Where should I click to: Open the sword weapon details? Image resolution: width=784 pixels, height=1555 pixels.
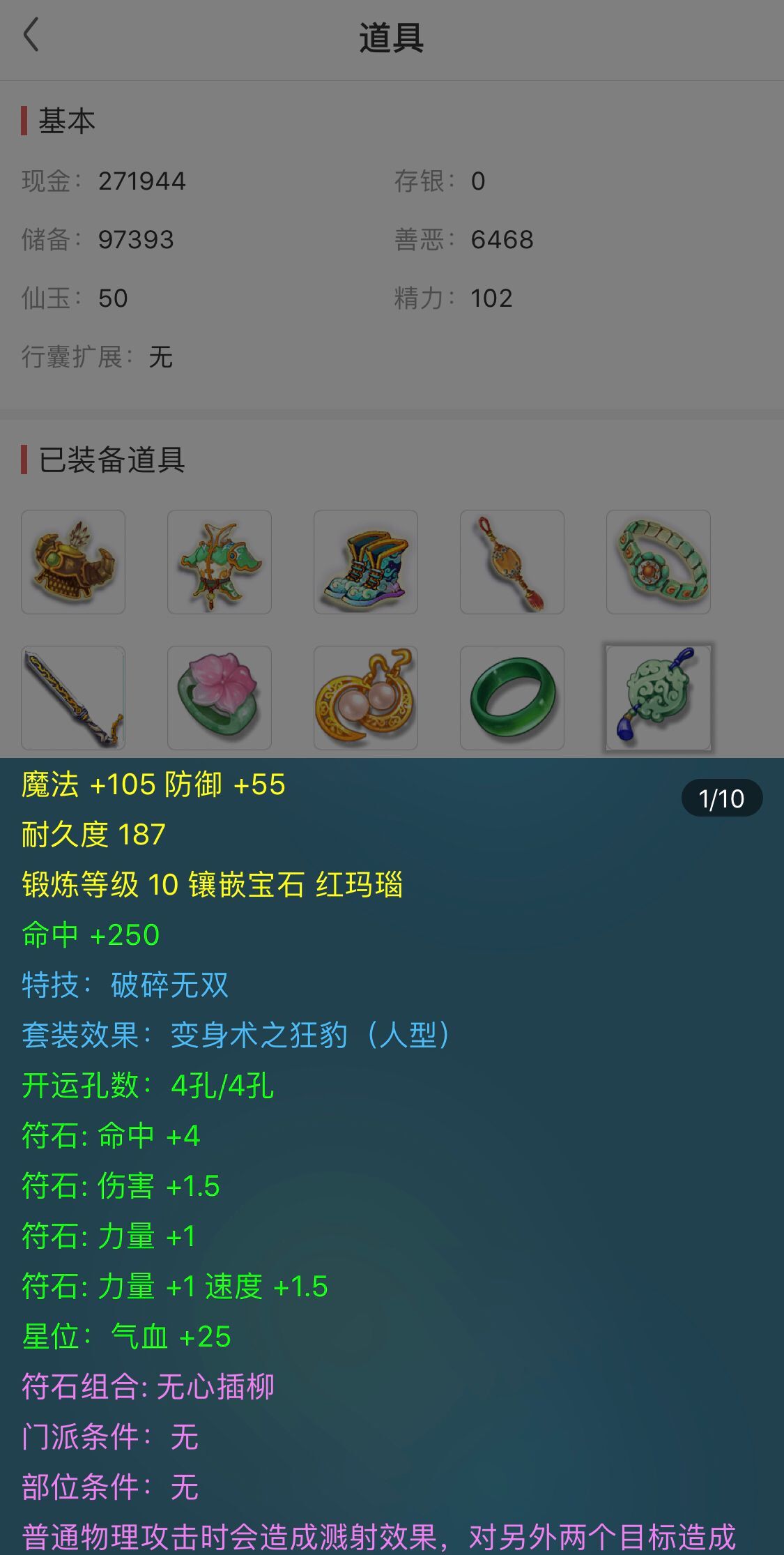point(73,698)
